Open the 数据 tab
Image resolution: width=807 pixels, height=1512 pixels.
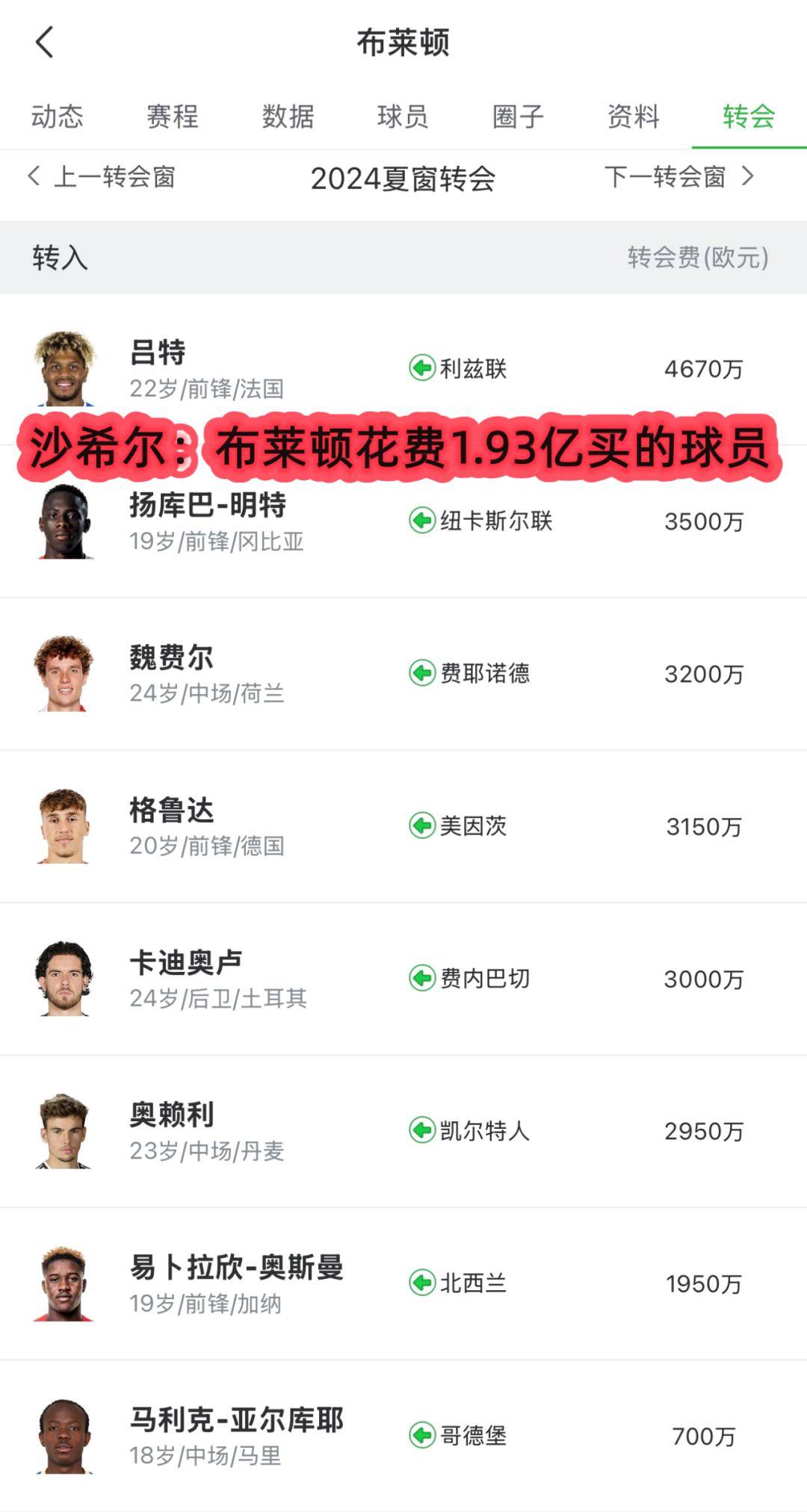pyautogui.click(x=288, y=117)
